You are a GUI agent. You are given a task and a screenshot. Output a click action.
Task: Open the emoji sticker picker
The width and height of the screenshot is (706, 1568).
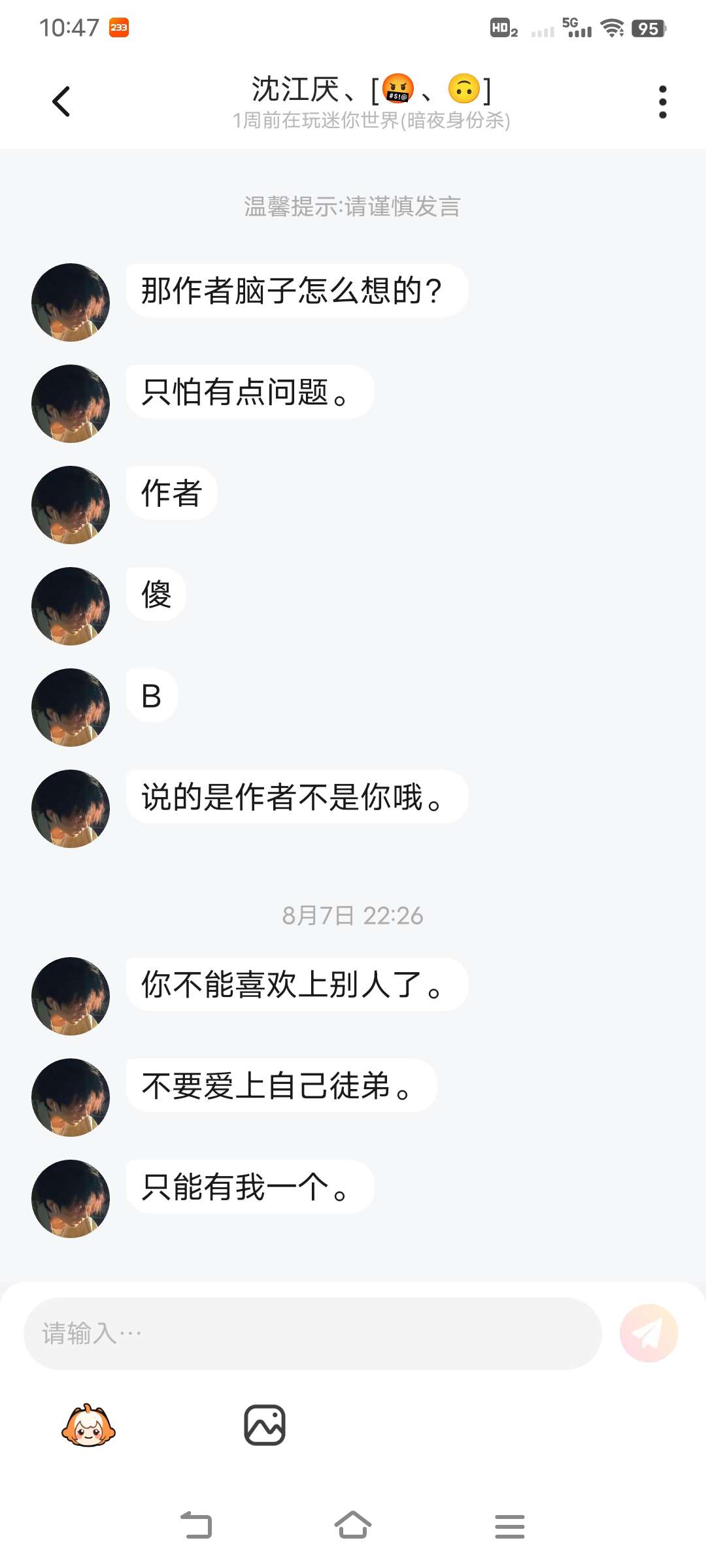(x=88, y=1425)
